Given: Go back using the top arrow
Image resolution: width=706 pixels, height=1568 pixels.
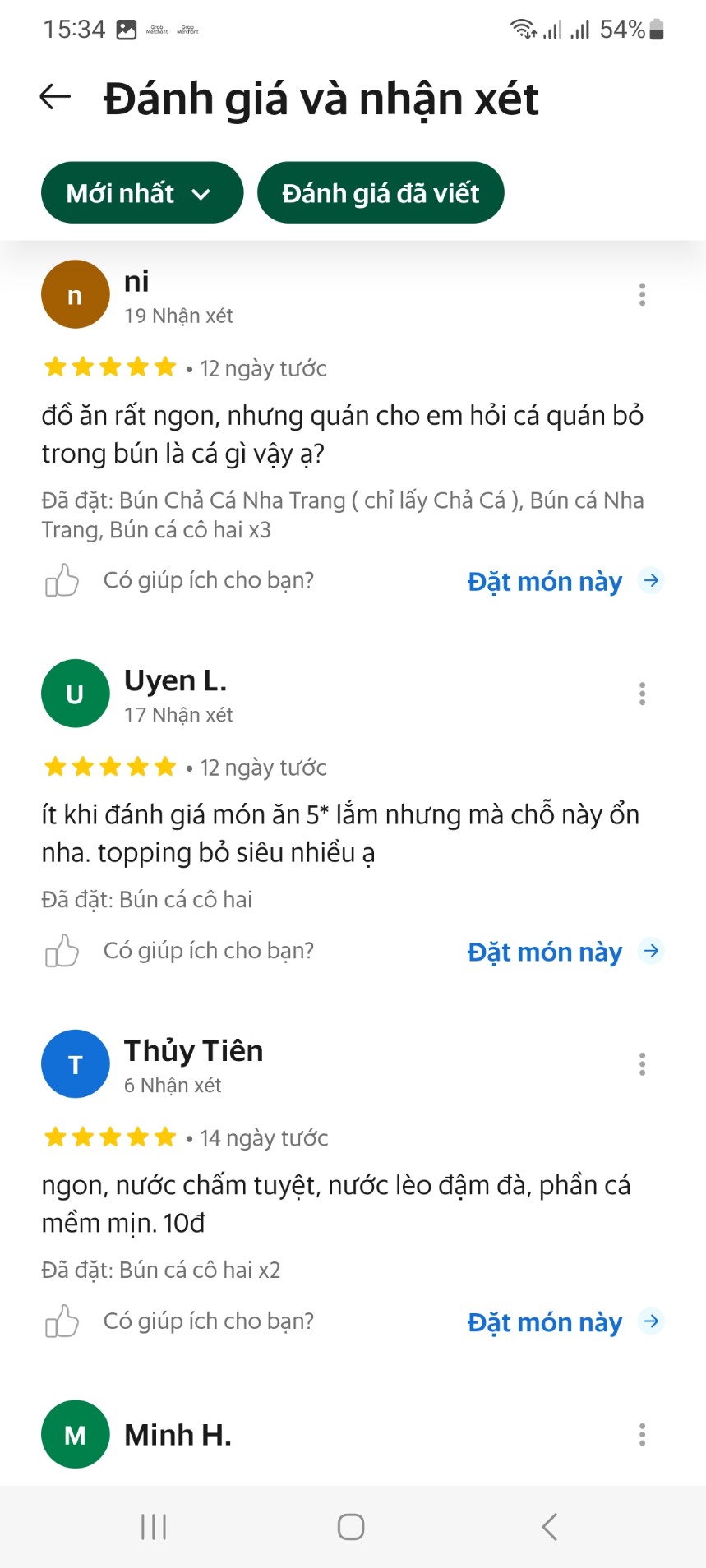Looking at the screenshot, I should tap(56, 97).
